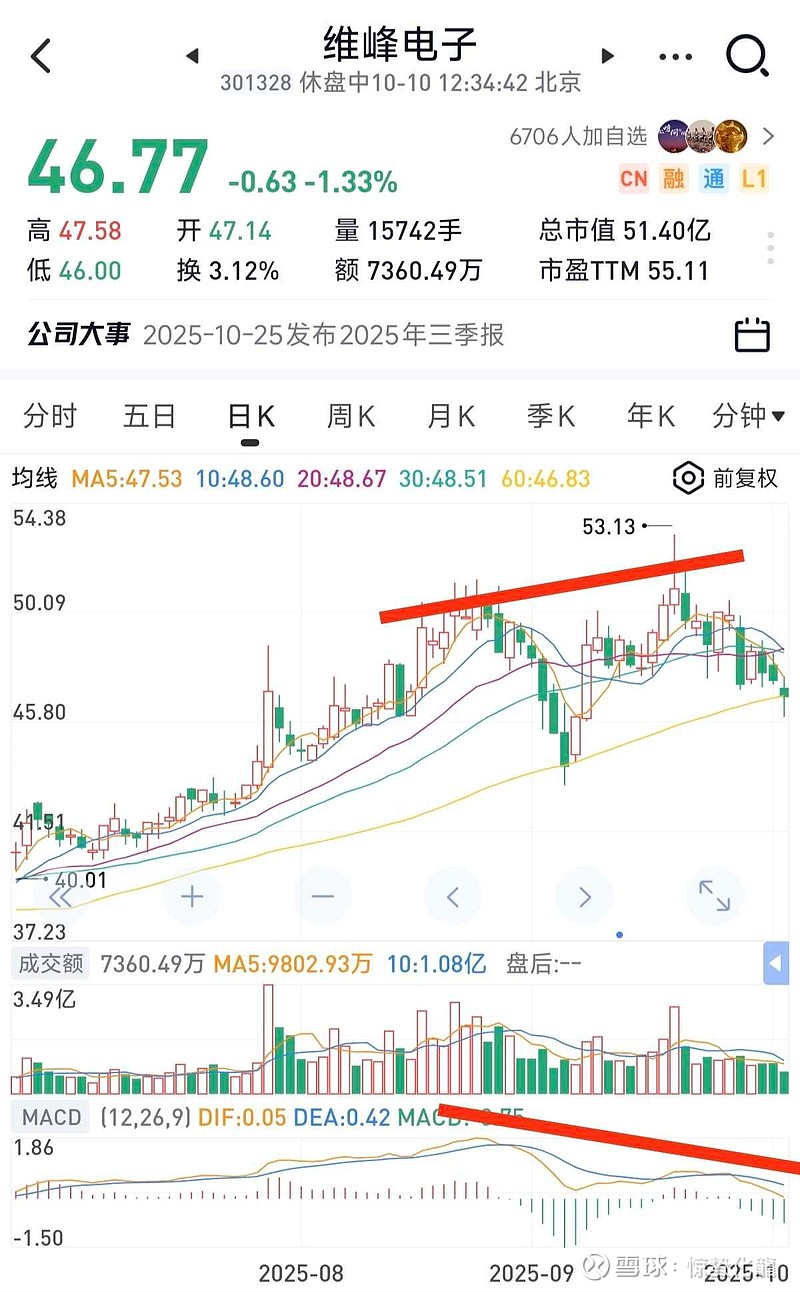This screenshot has height=1292, width=800.
Task: Tap the back arrow to exit stock page
Action: click(40, 56)
